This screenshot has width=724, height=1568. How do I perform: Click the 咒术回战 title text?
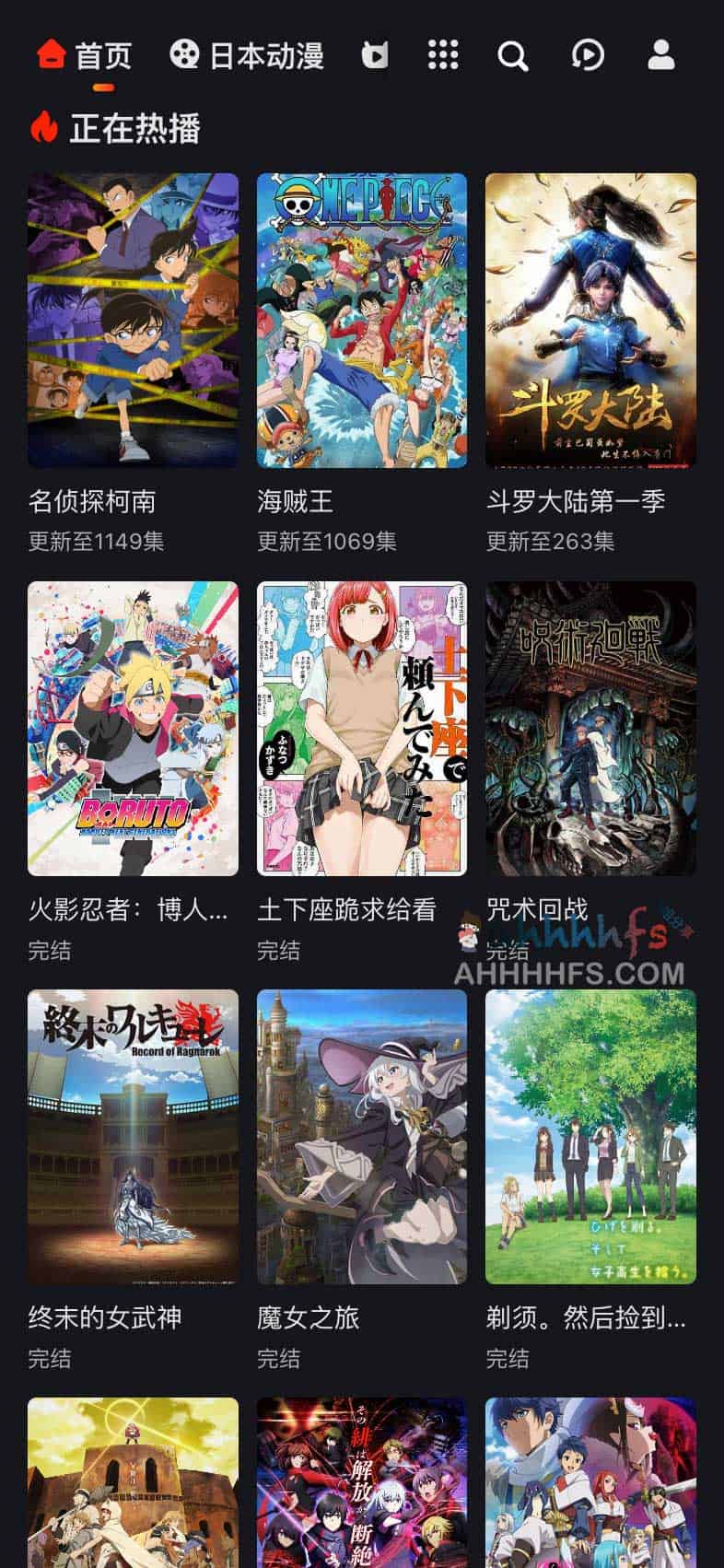click(x=541, y=907)
